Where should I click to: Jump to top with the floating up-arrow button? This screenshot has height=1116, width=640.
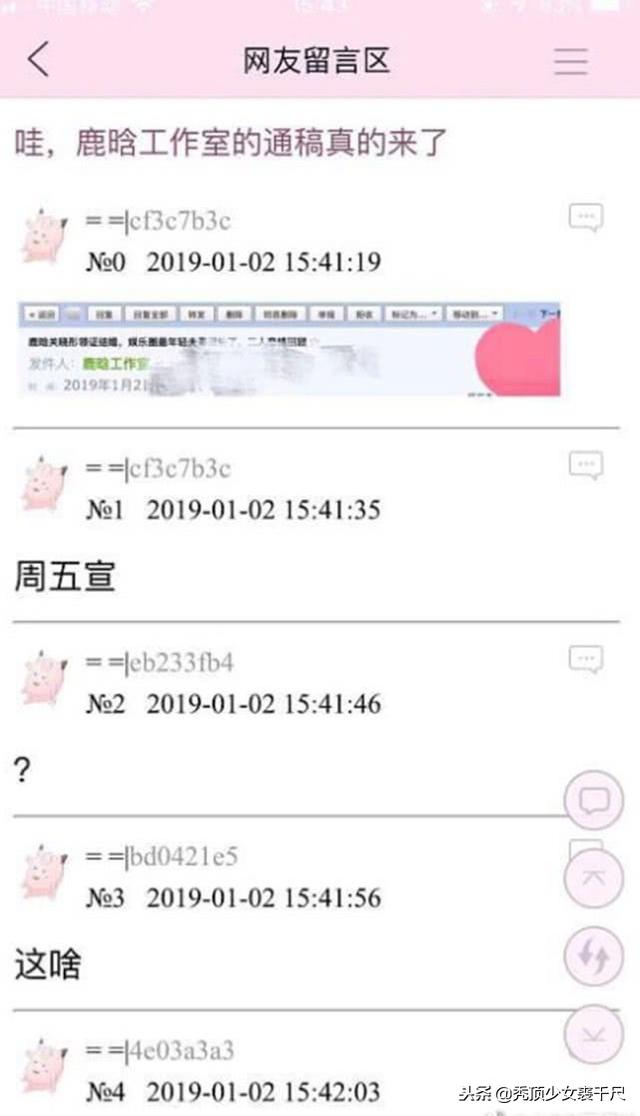click(x=594, y=878)
